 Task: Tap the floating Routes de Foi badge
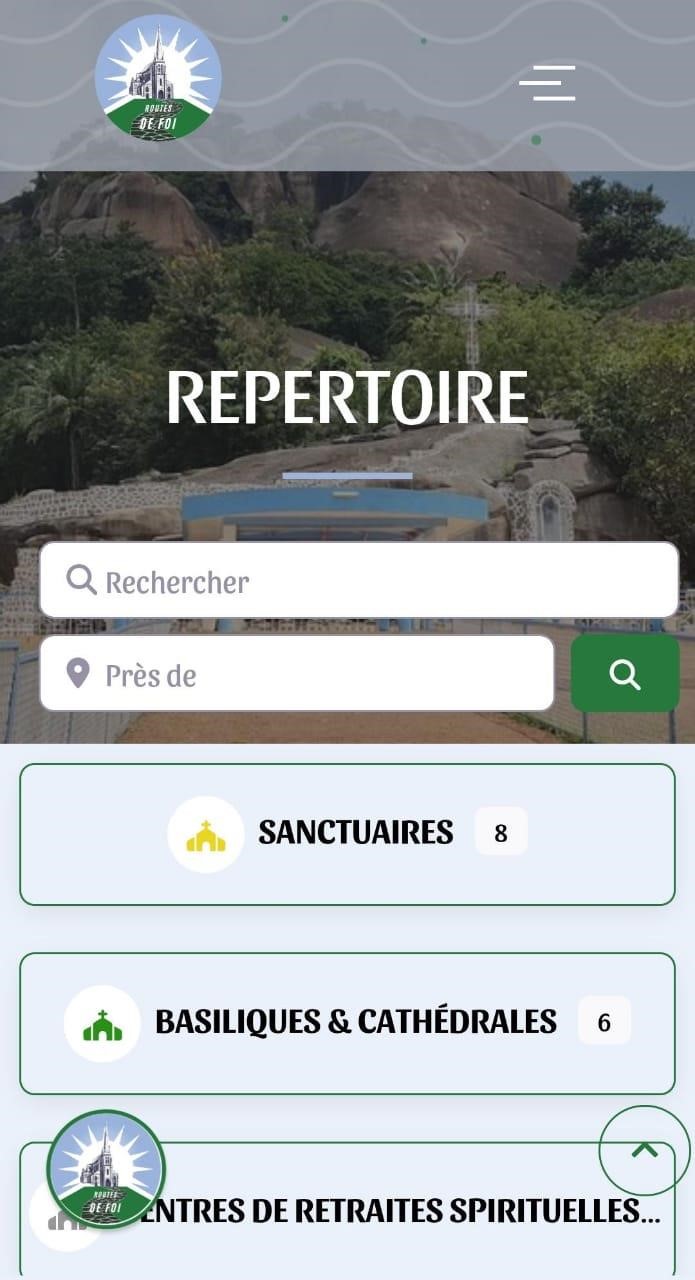click(105, 1169)
